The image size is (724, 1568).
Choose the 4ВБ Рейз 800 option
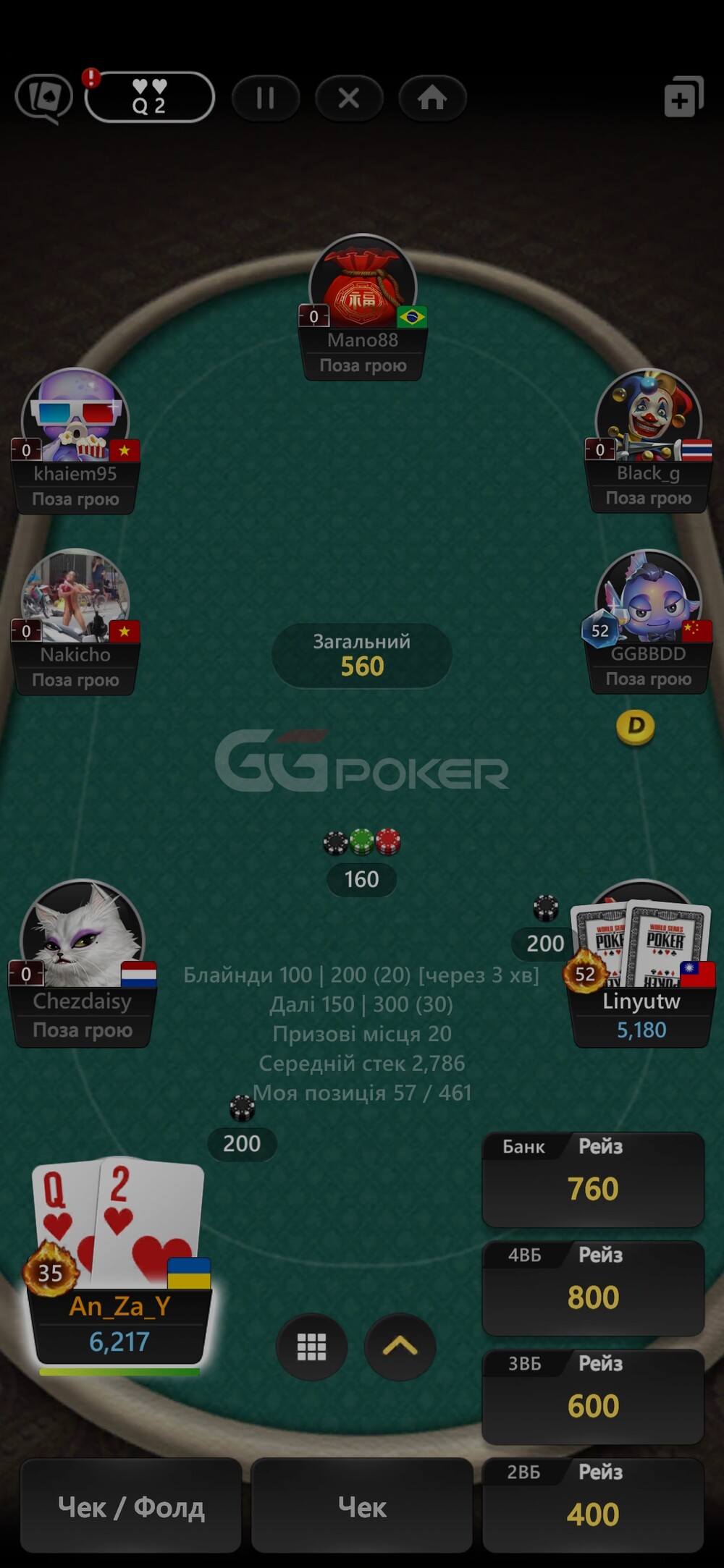(593, 1288)
